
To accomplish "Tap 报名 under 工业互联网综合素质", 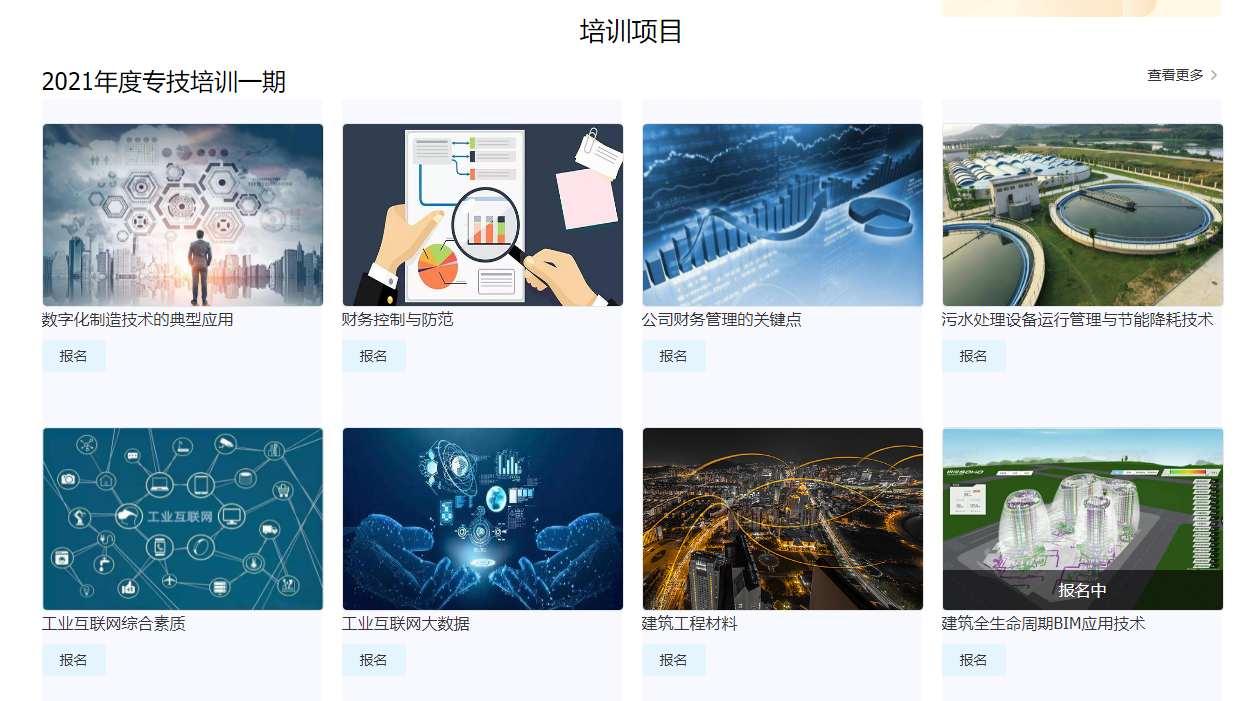I will tap(73, 660).
